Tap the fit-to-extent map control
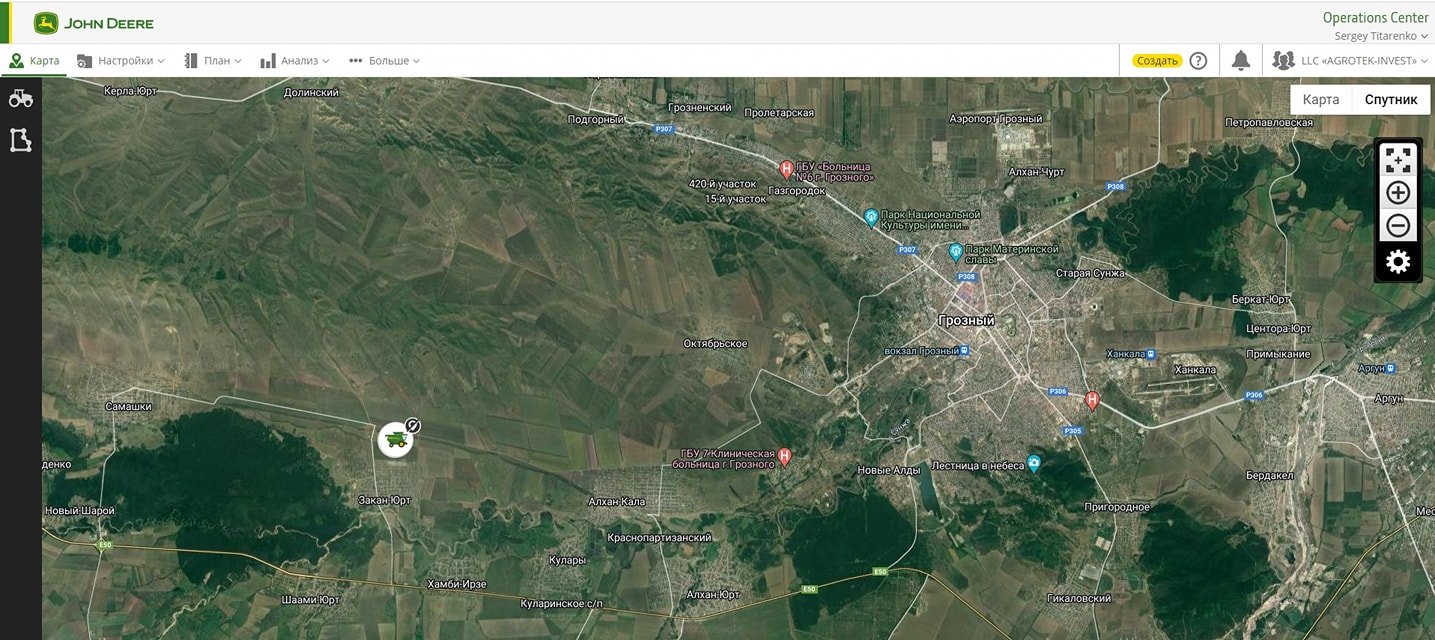Screen dimensions: 1435x640 tap(1398, 160)
